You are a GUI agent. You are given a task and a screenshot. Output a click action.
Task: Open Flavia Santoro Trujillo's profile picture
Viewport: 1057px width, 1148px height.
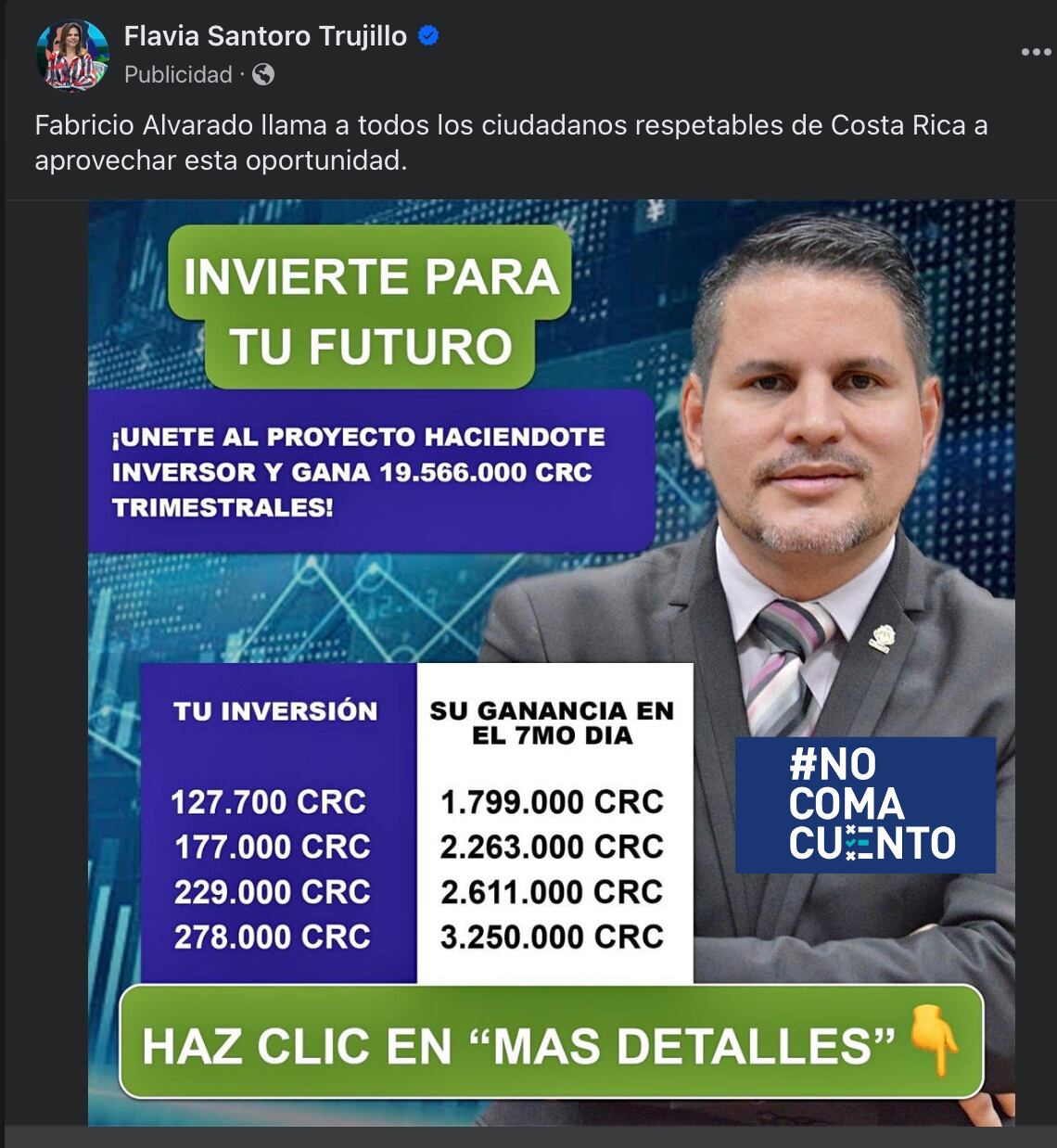point(71,56)
